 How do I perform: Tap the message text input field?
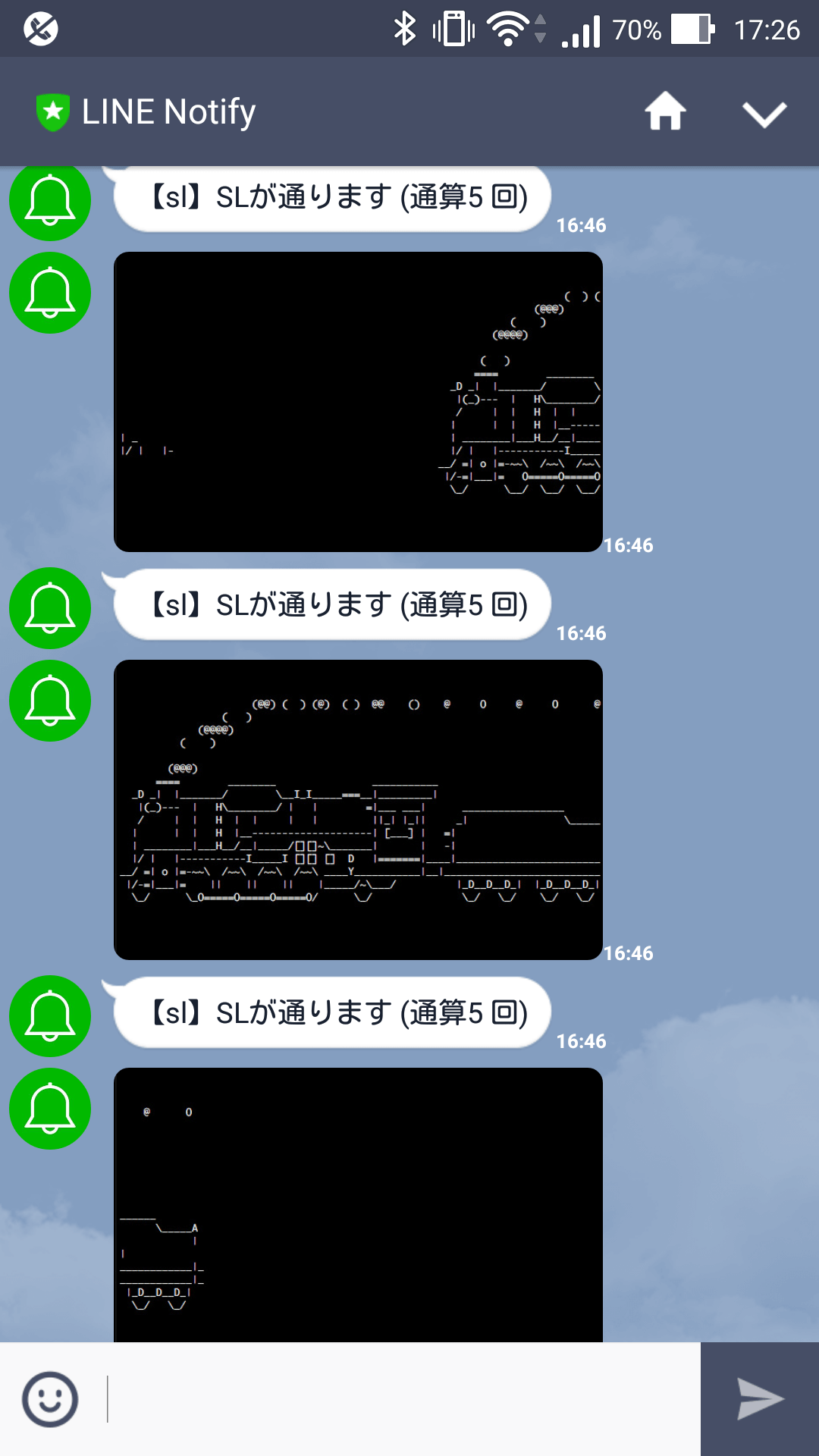379,1399
